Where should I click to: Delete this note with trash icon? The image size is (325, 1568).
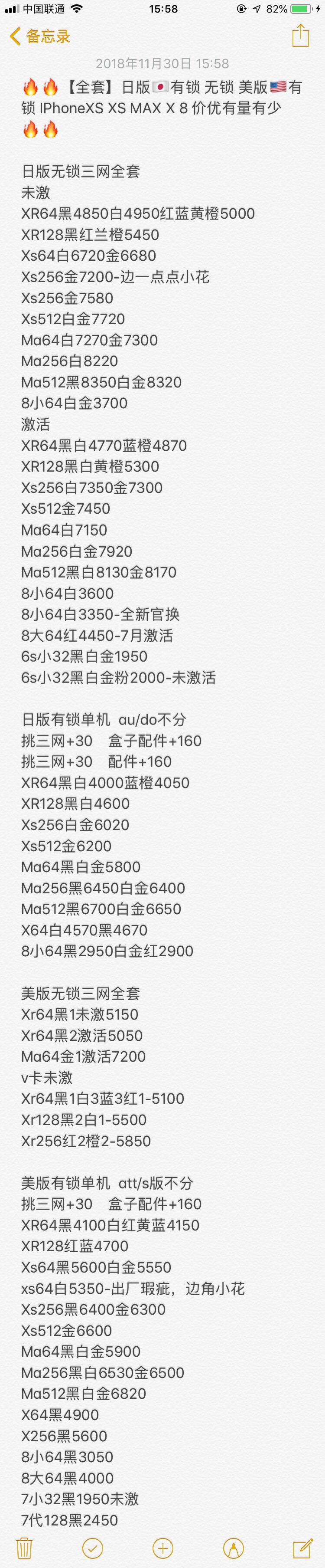(24, 1547)
